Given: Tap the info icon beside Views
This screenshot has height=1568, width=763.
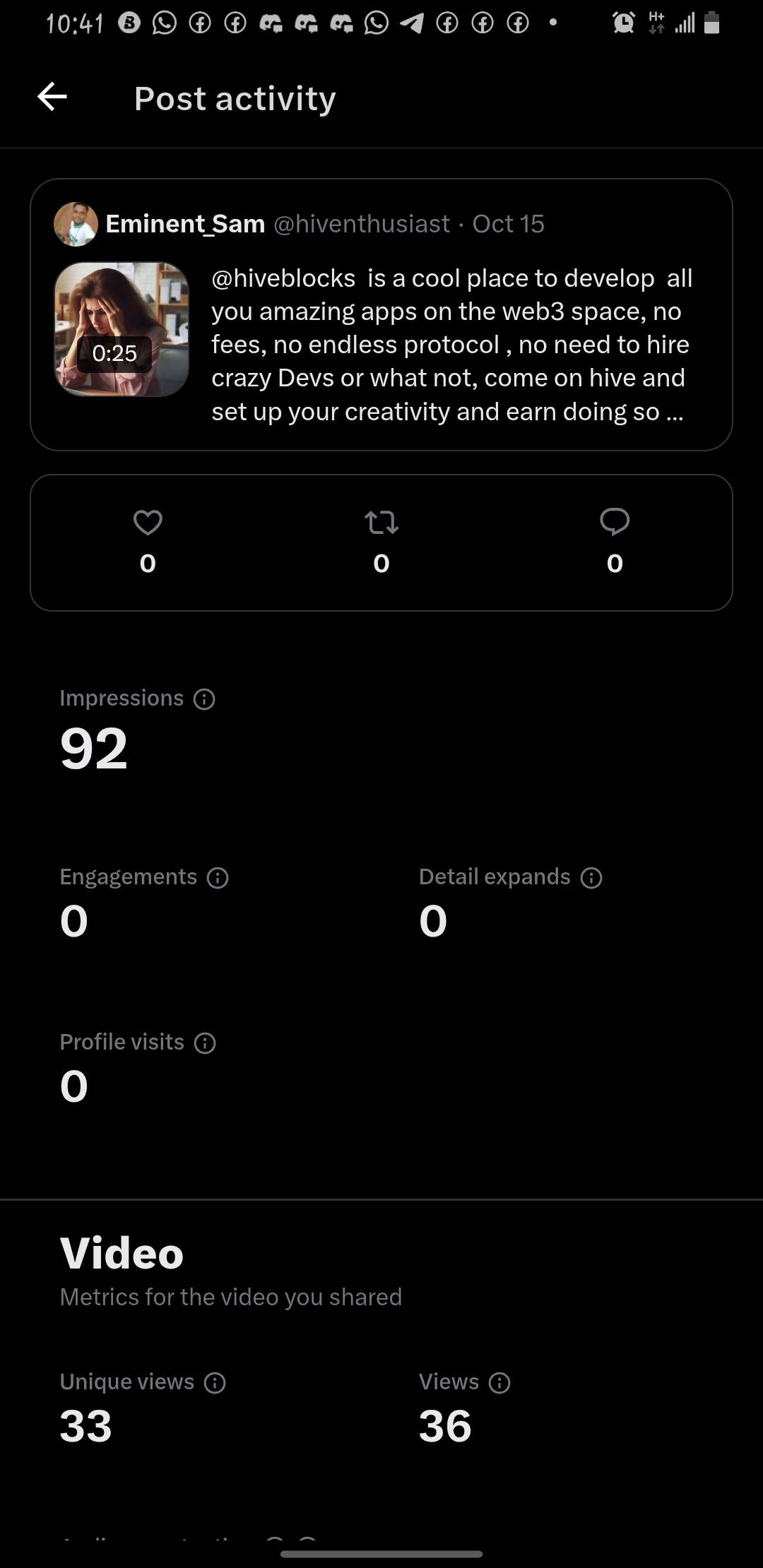Looking at the screenshot, I should (499, 1383).
